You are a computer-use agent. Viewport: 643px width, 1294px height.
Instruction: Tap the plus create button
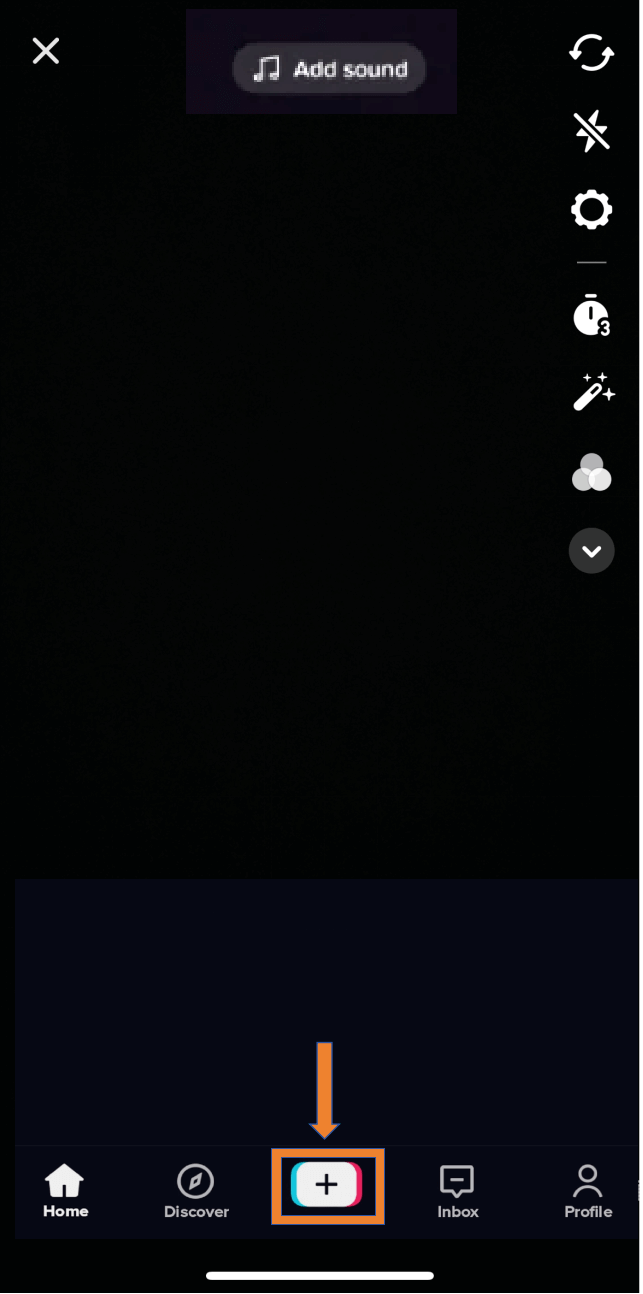327,1185
